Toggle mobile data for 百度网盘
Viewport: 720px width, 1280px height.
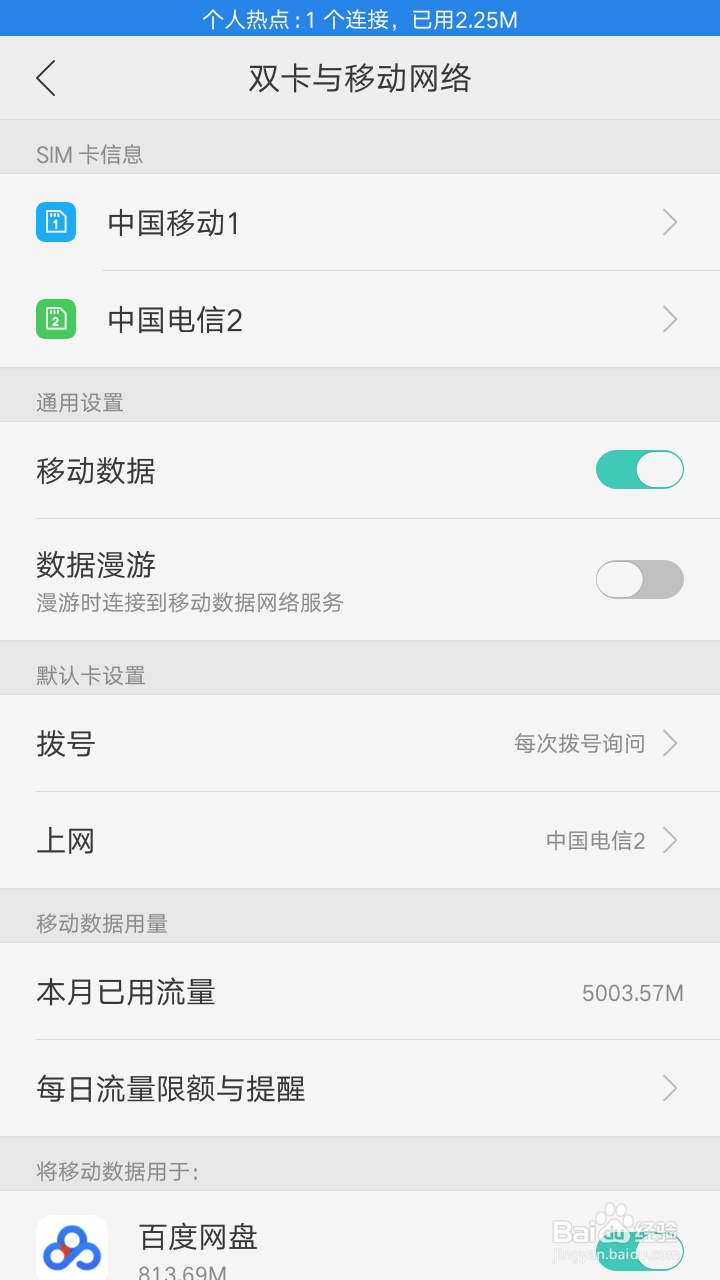[639, 1250]
